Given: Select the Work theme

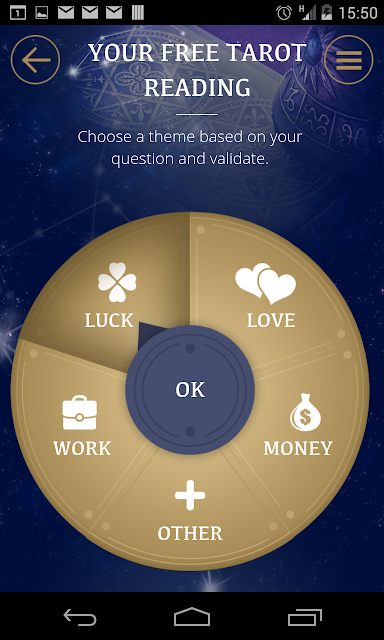Looking at the screenshot, I should click(82, 426).
